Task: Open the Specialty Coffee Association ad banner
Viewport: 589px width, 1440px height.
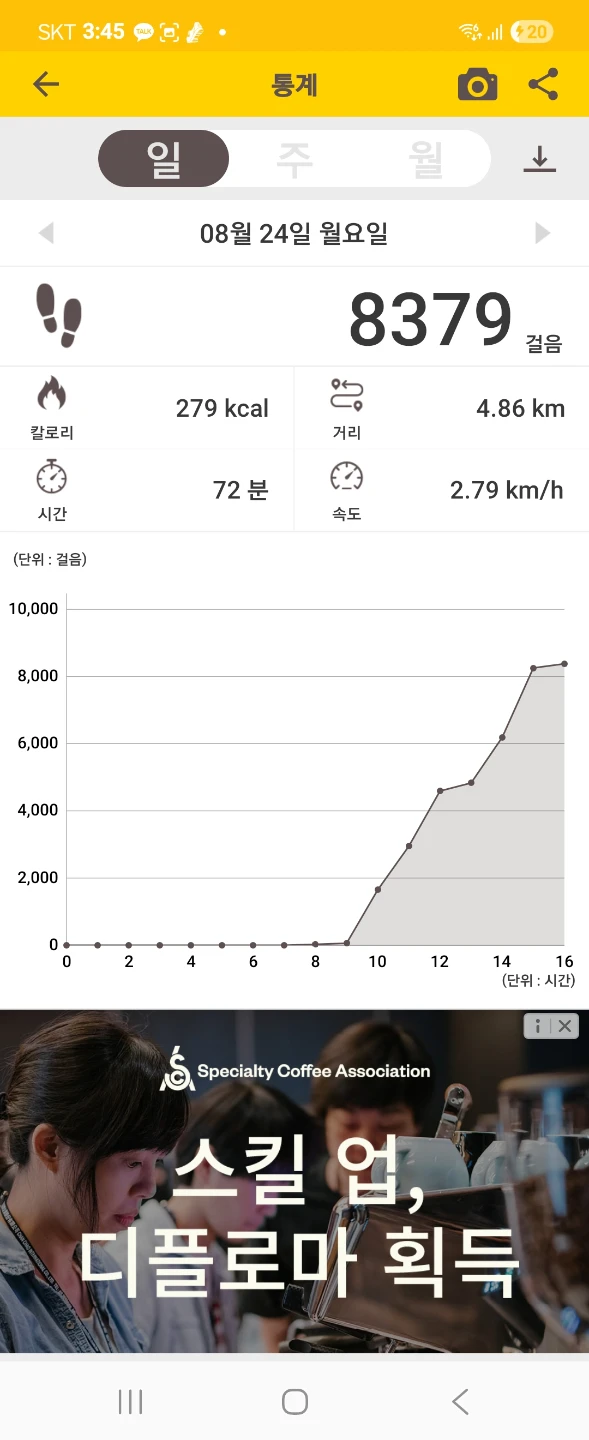Action: coord(294,1181)
